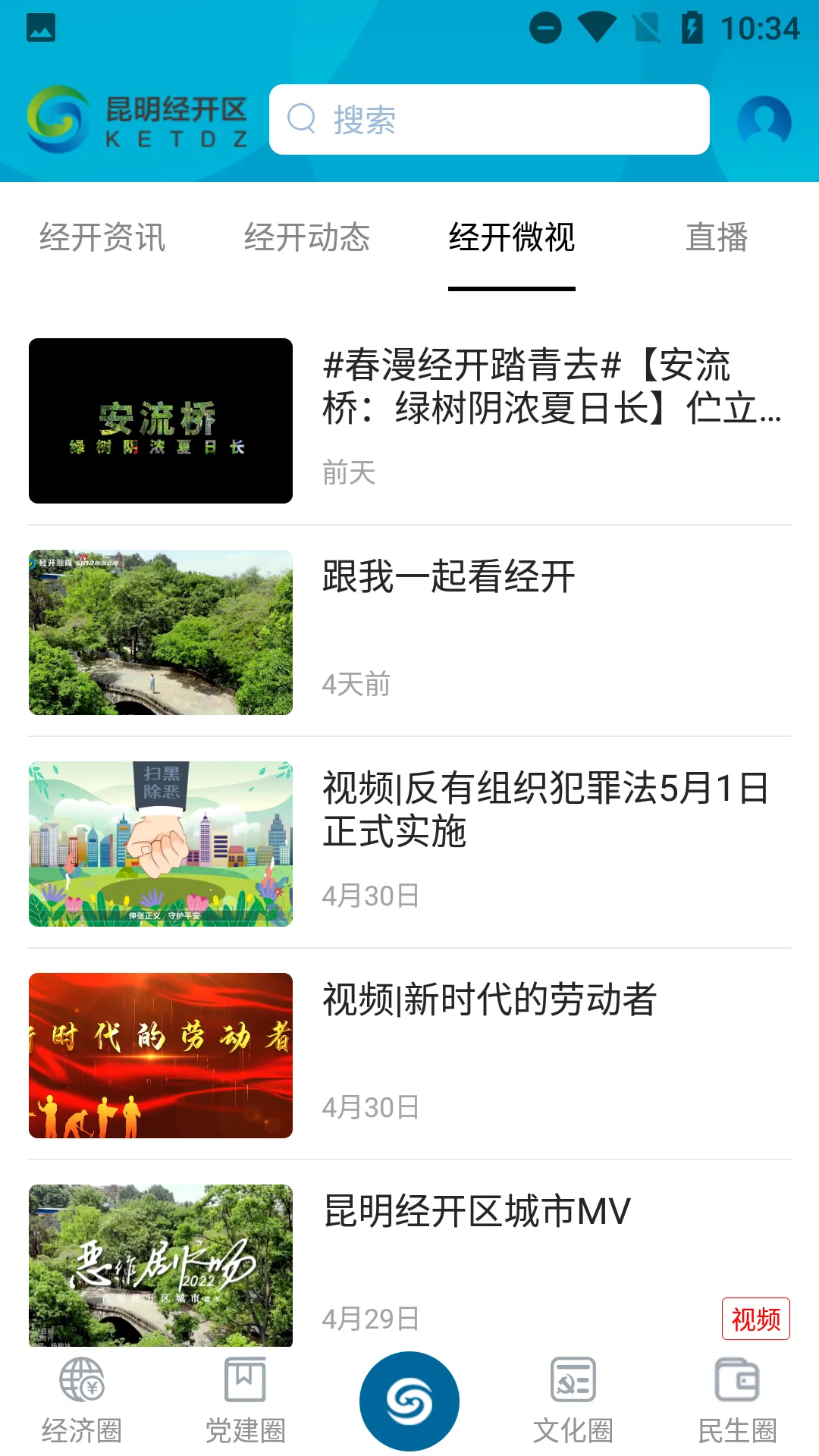Open the 跟我一起看经开 video
Viewport: 819px width, 1456px height.
pyautogui.click(x=409, y=632)
